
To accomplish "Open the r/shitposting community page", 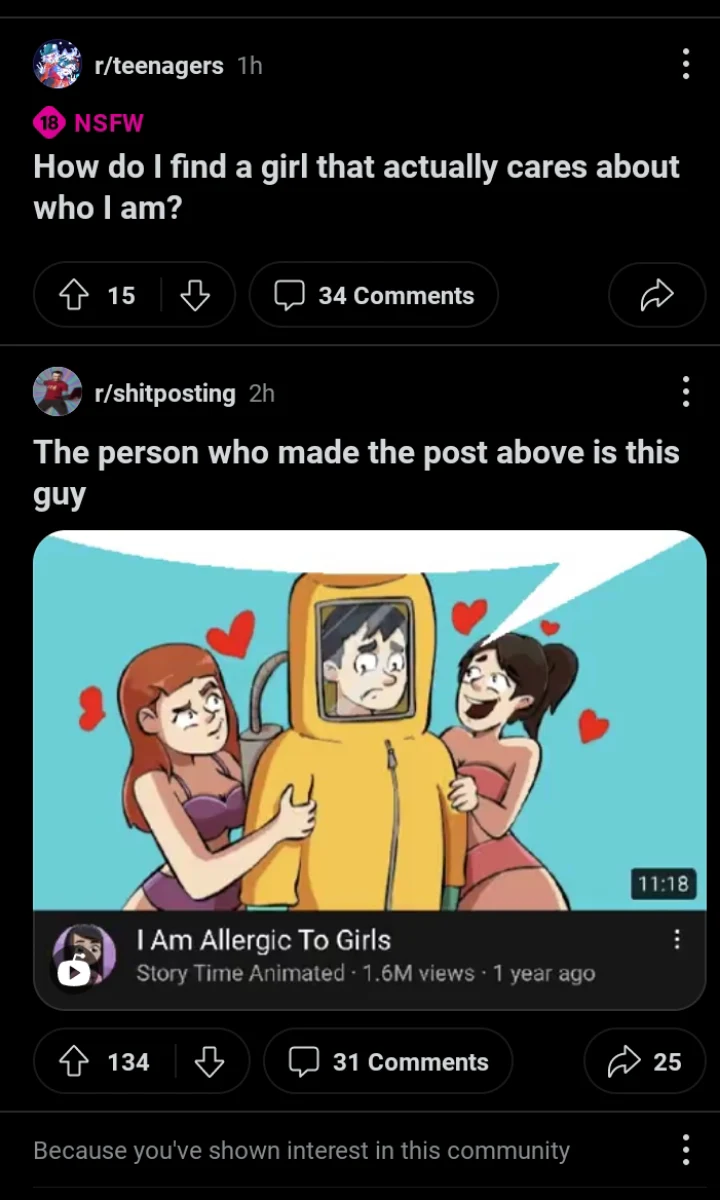I will [165, 392].
